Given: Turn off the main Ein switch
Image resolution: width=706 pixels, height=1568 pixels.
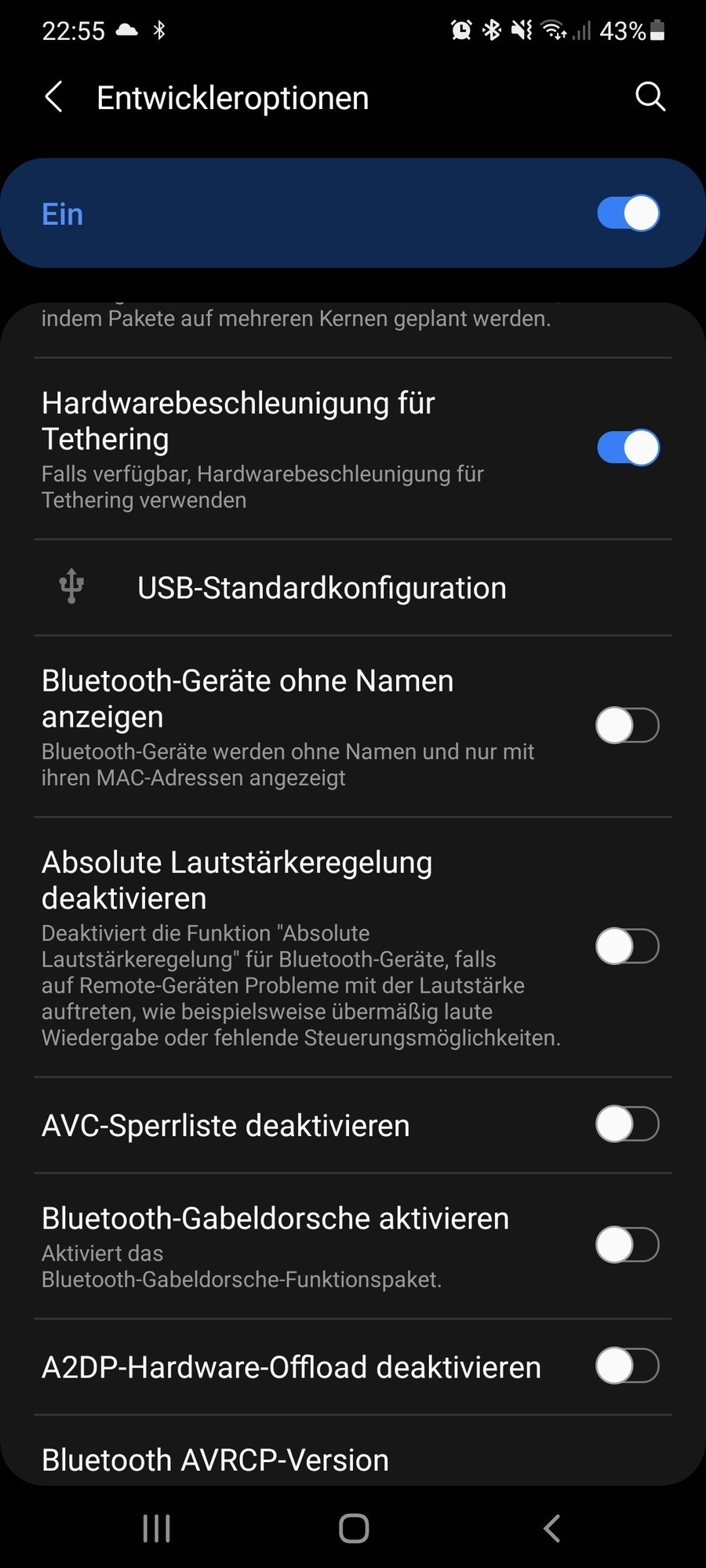Looking at the screenshot, I should point(628,213).
